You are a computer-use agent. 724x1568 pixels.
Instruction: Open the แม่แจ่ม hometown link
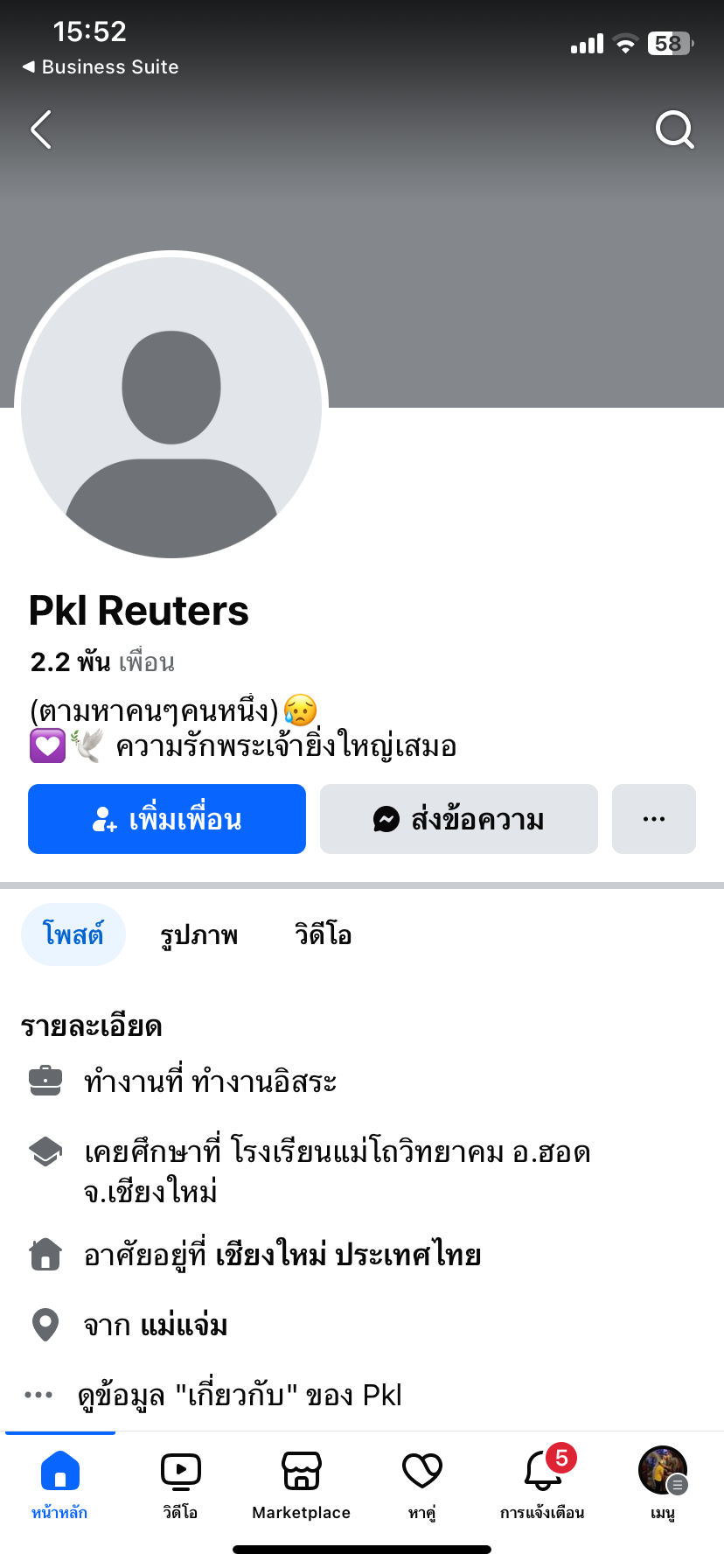coord(184,1325)
